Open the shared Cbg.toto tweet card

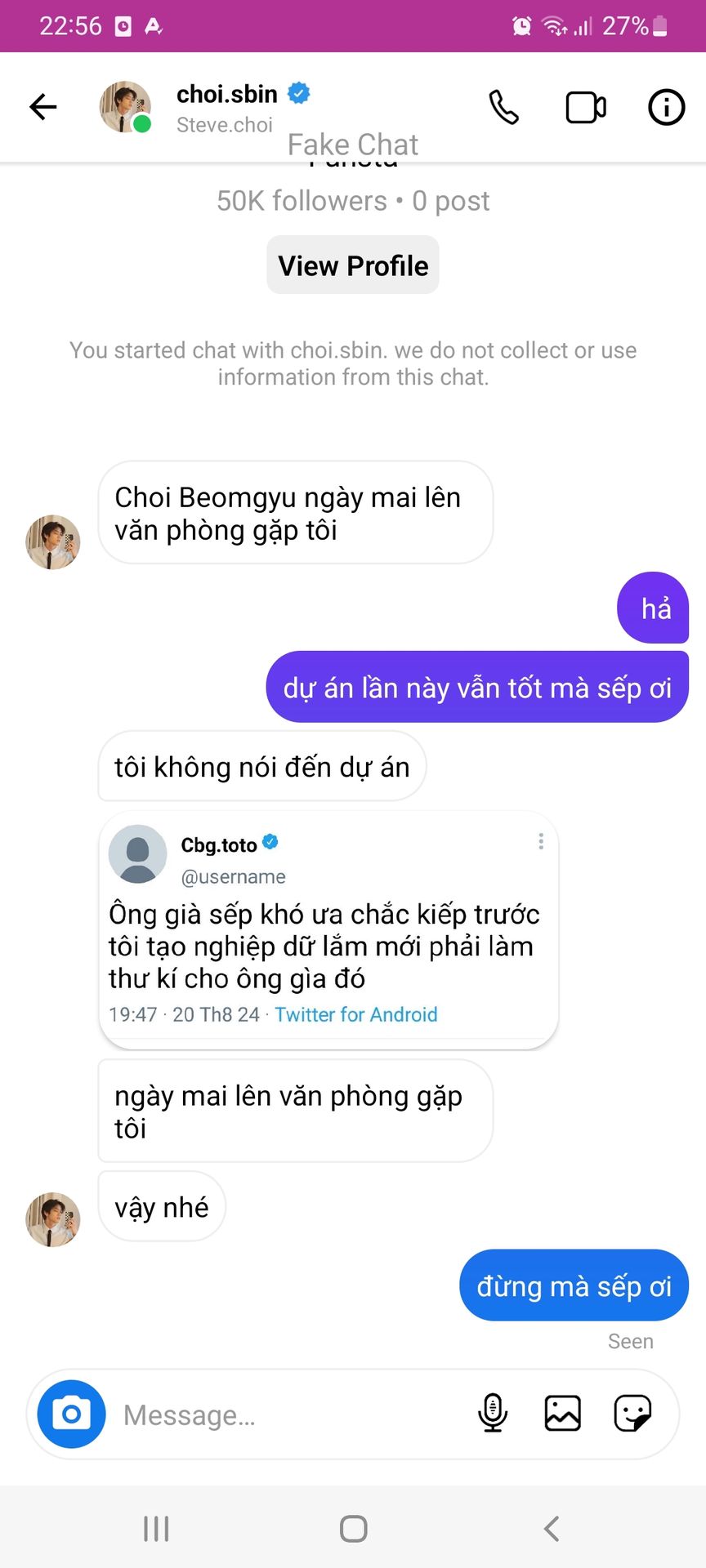click(x=328, y=930)
